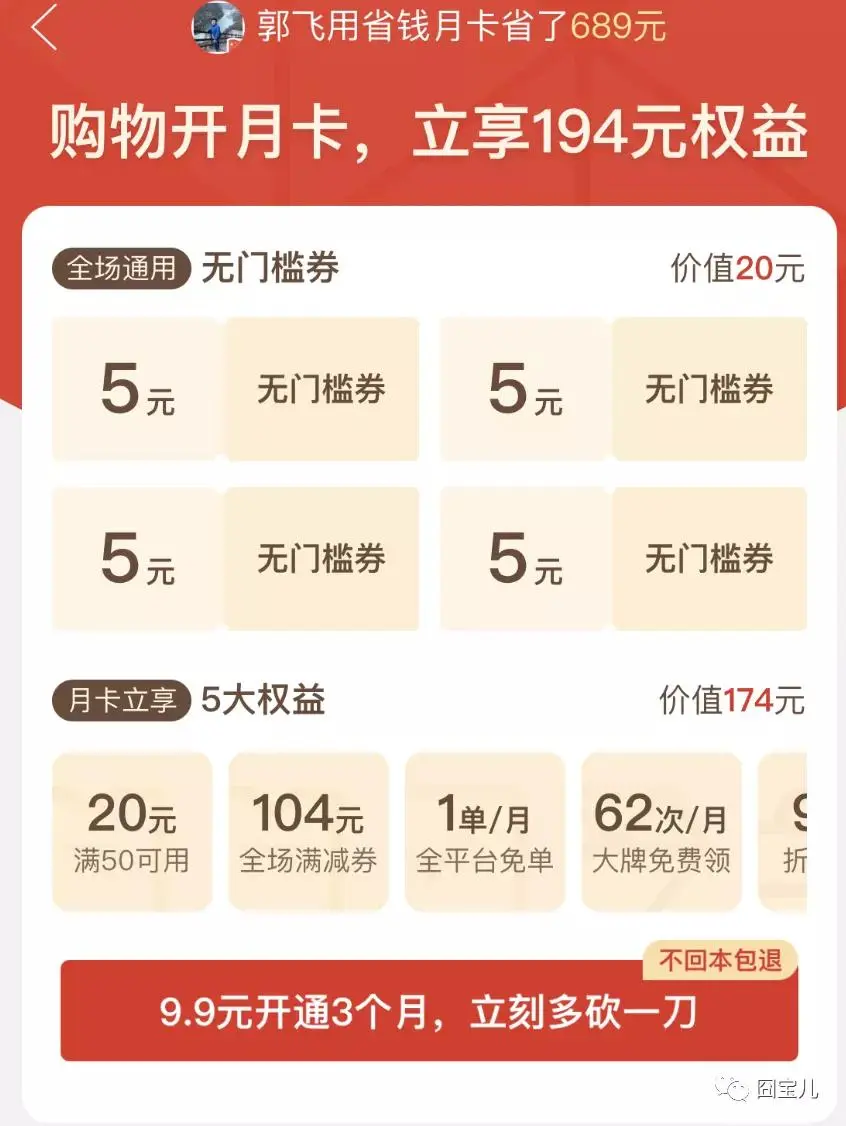
Task: Open the 104元 全场满减券 benefit card
Action: 308,832
